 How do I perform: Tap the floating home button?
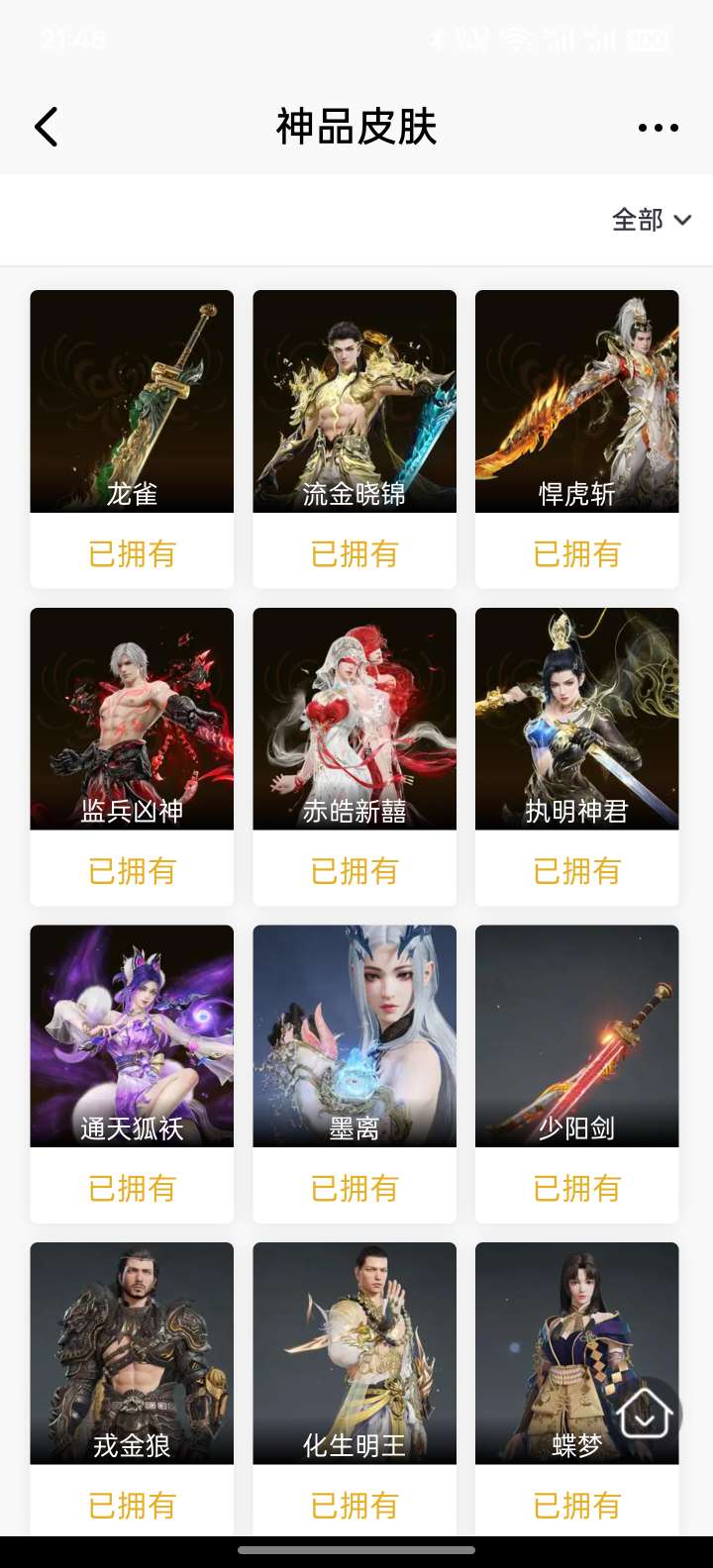(x=645, y=1413)
